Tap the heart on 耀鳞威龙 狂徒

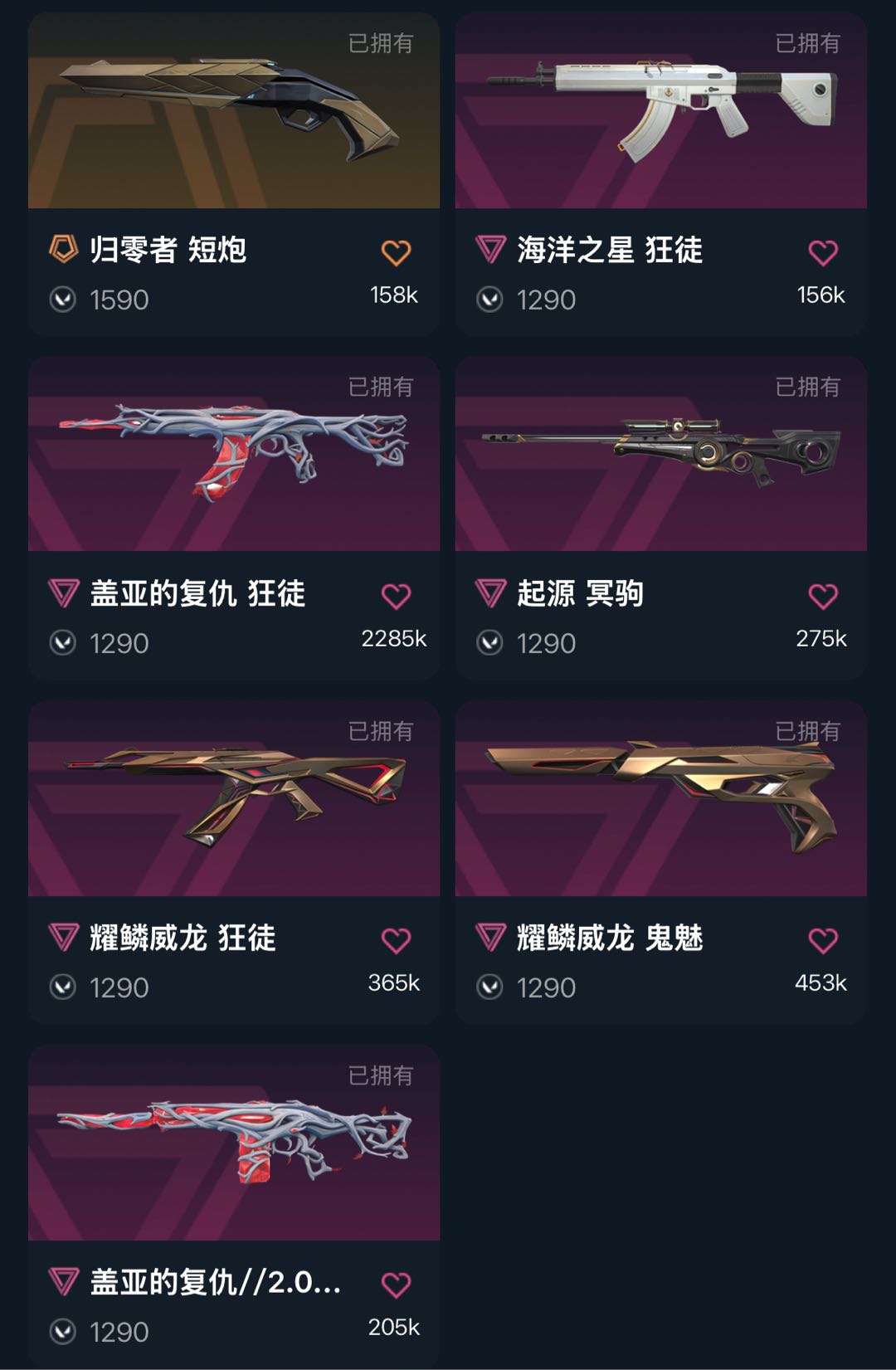(x=396, y=940)
